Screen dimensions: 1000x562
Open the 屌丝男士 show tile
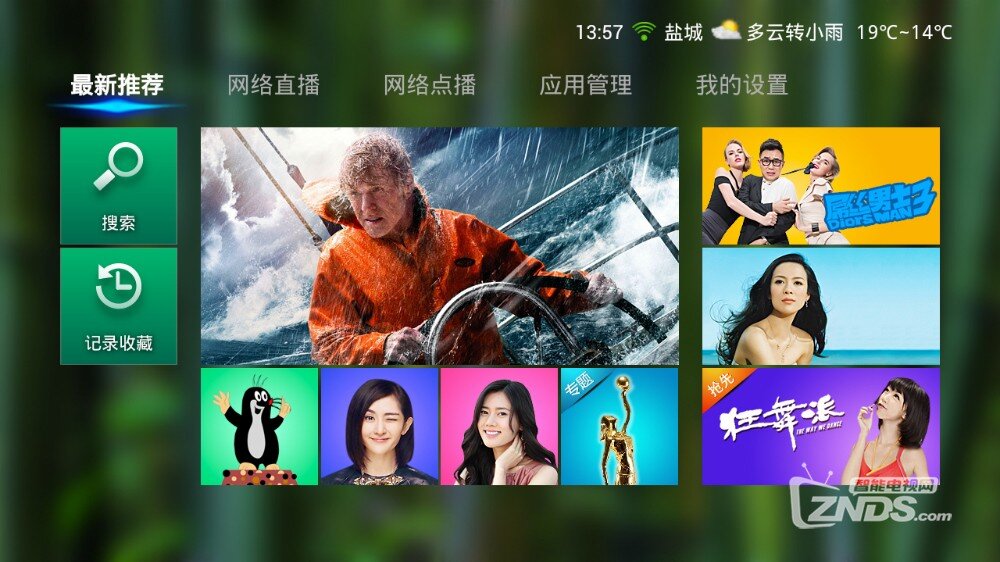click(820, 186)
